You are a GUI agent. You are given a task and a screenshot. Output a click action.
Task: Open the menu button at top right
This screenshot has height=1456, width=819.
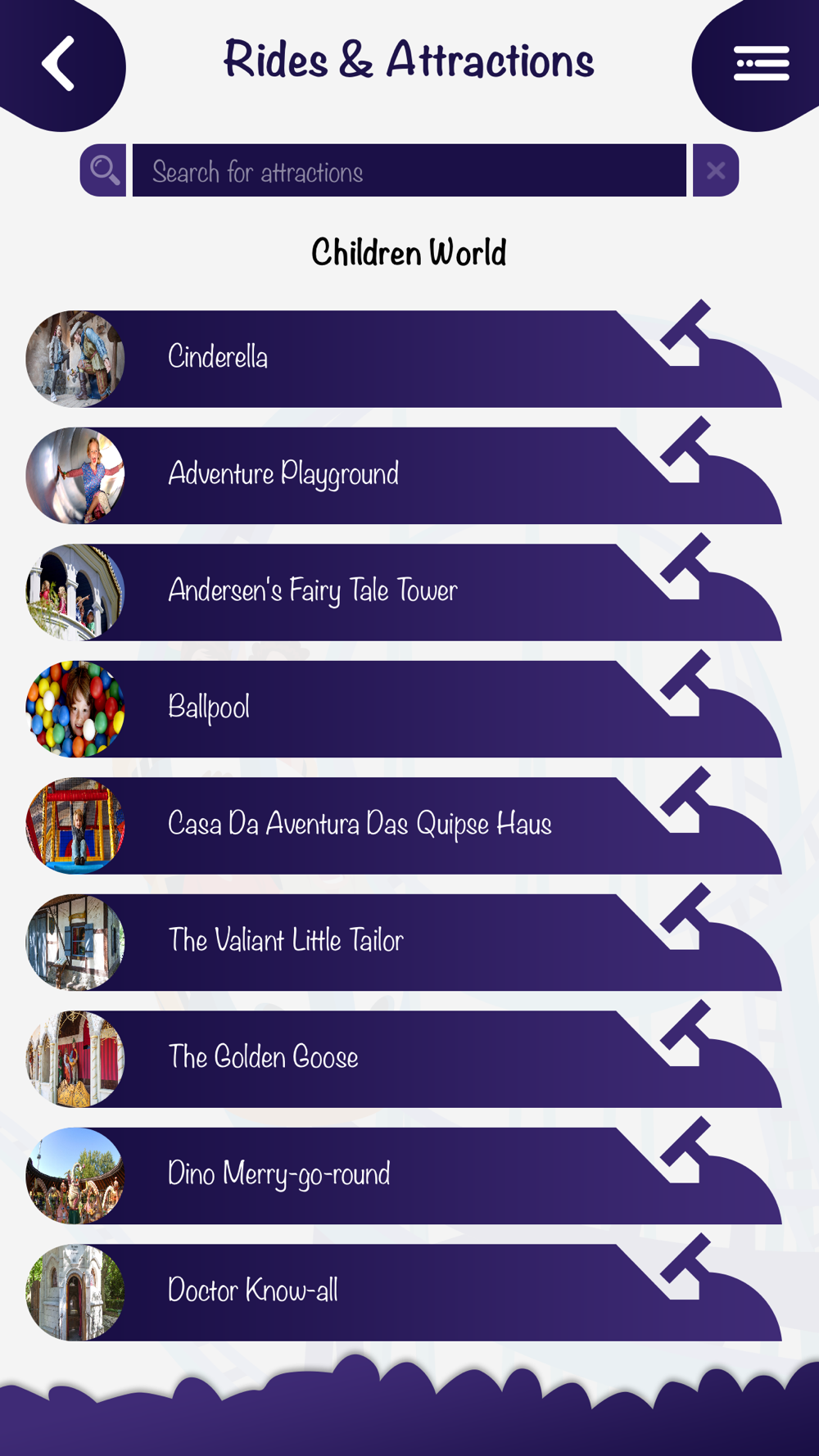click(761, 63)
